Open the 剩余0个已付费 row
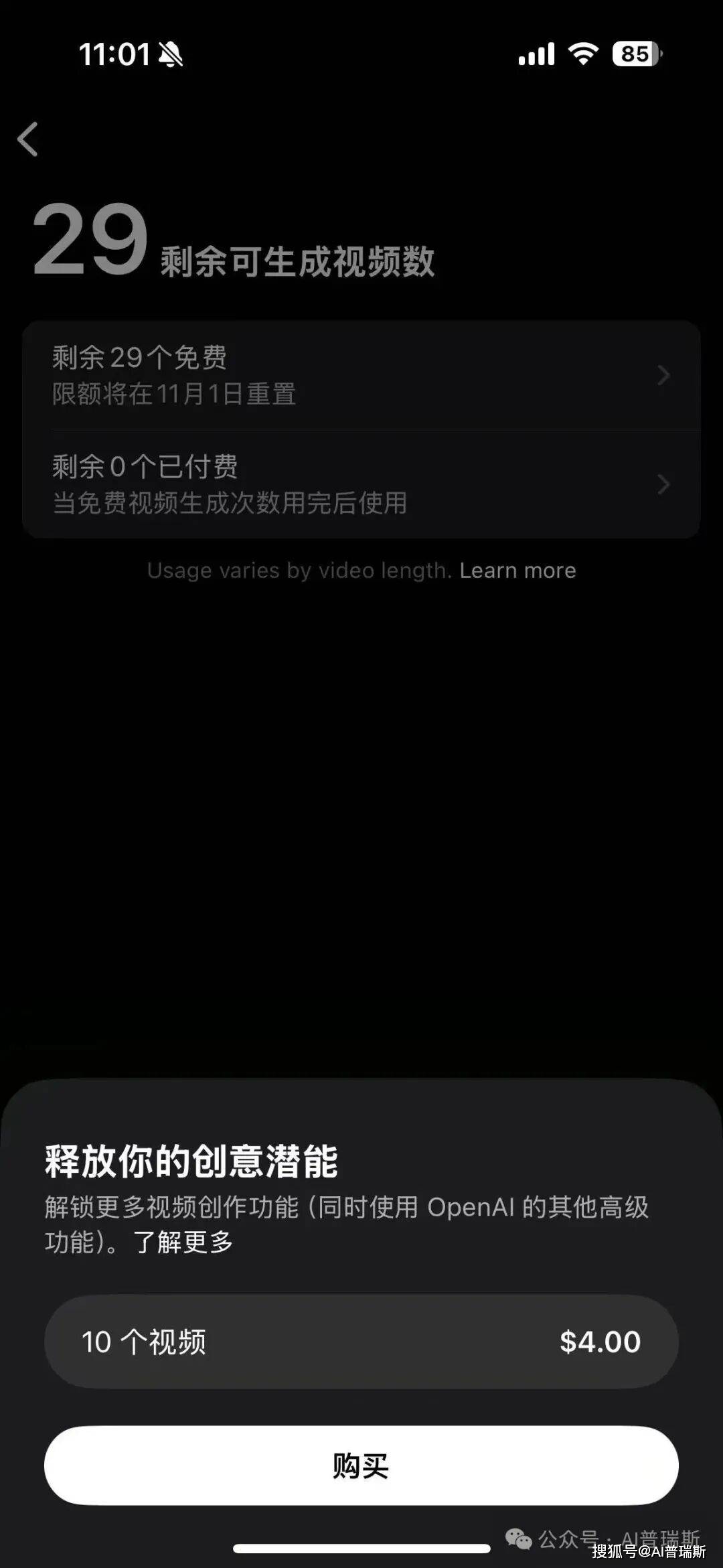Screen dimensions: 723x1568 click(x=361, y=484)
